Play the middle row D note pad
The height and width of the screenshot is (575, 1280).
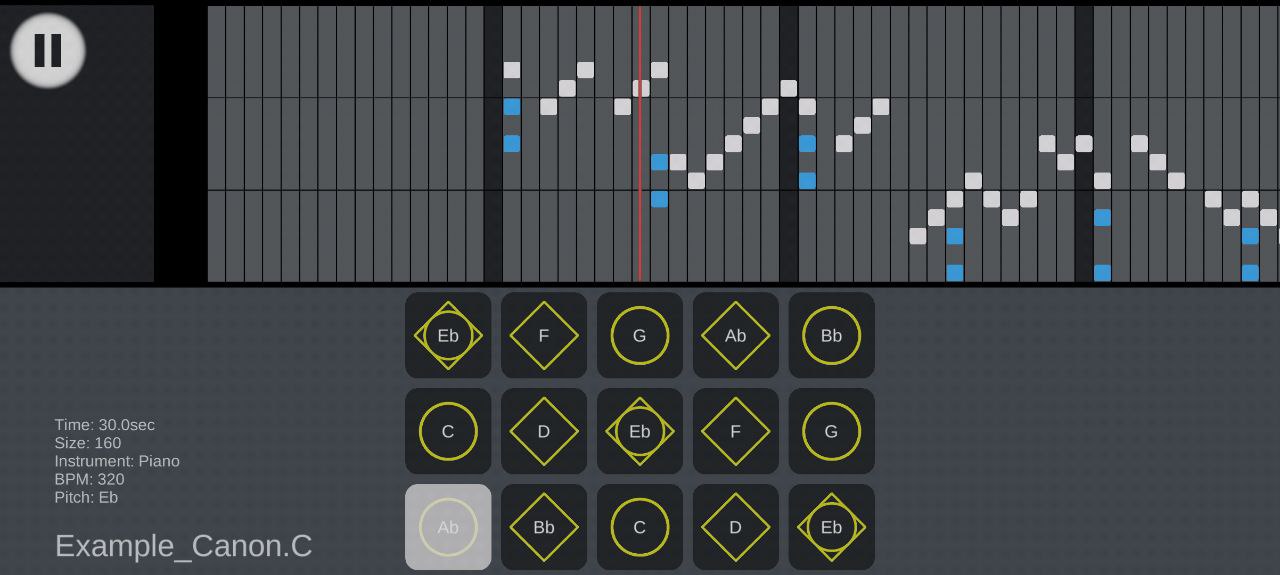coord(544,432)
